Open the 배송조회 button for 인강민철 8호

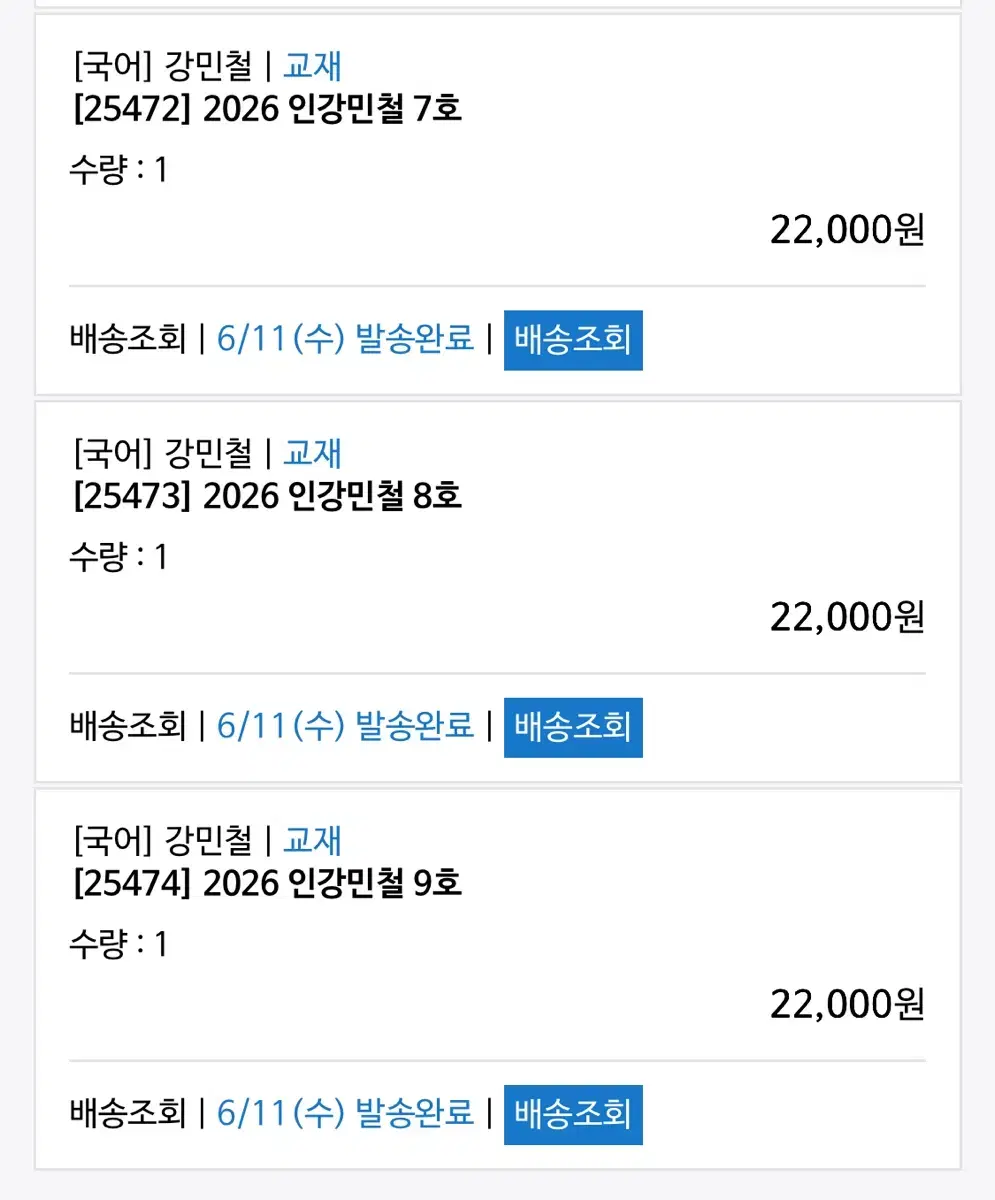pos(573,728)
